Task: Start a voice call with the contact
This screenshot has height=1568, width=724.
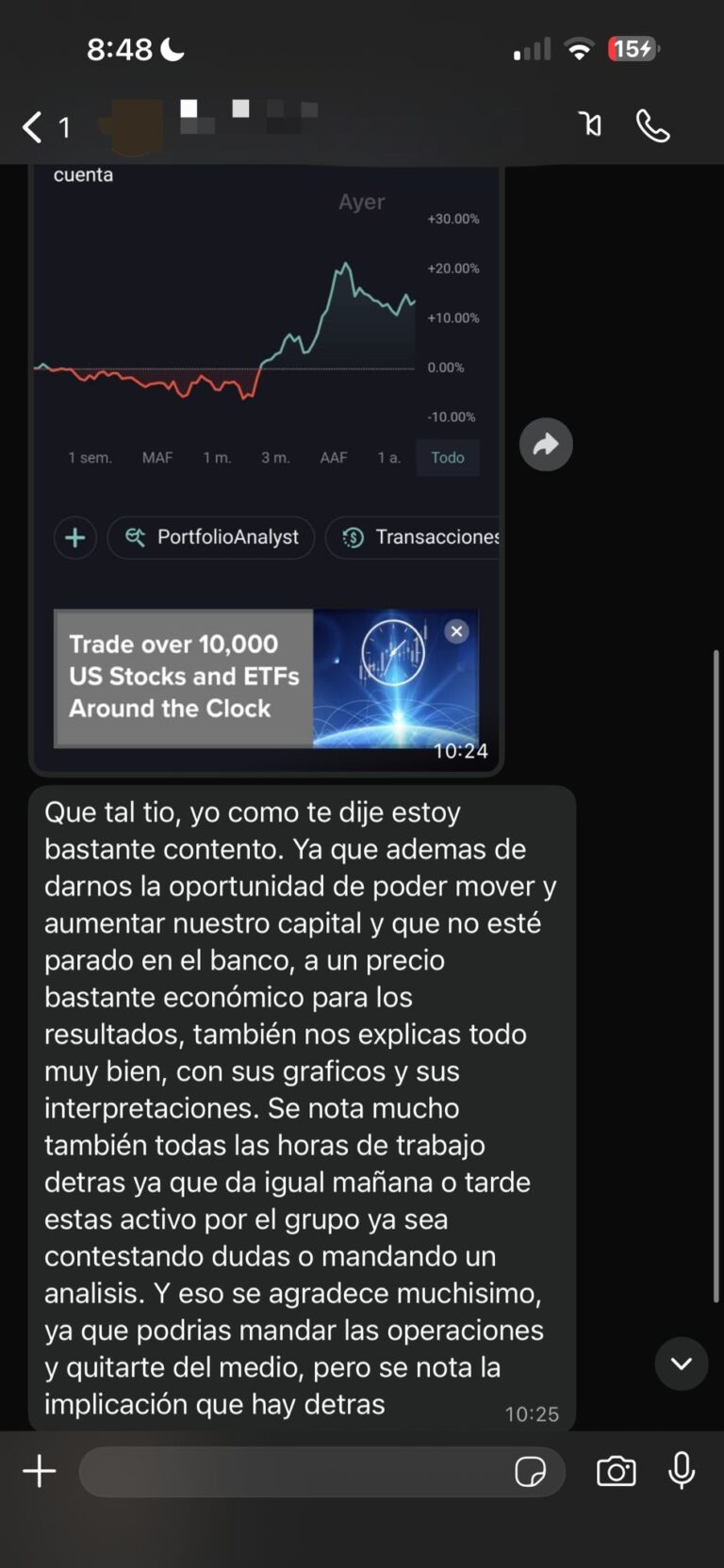Action: [x=652, y=123]
